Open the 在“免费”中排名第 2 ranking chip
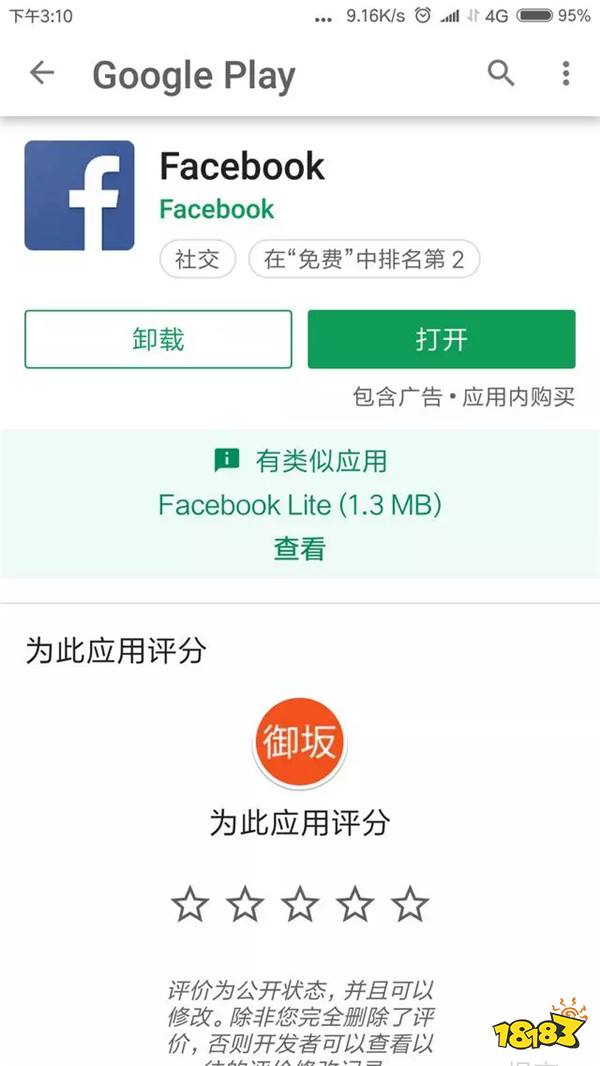 coord(364,259)
